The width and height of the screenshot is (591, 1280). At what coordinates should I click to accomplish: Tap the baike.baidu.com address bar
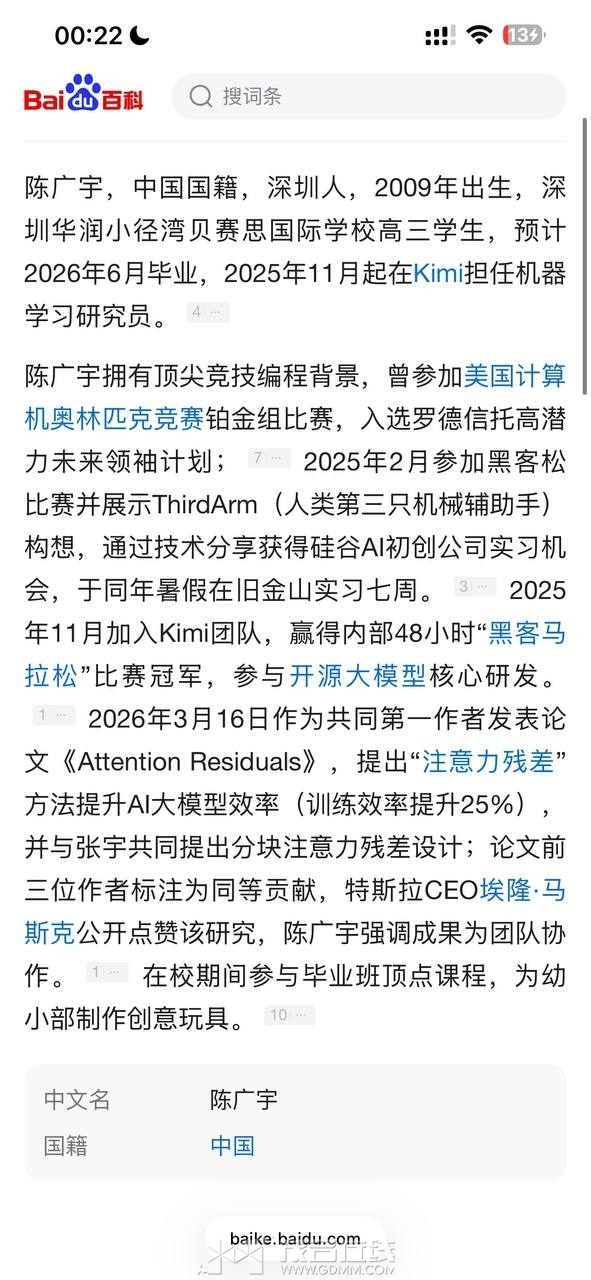pyautogui.click(x=295, y=1238)
